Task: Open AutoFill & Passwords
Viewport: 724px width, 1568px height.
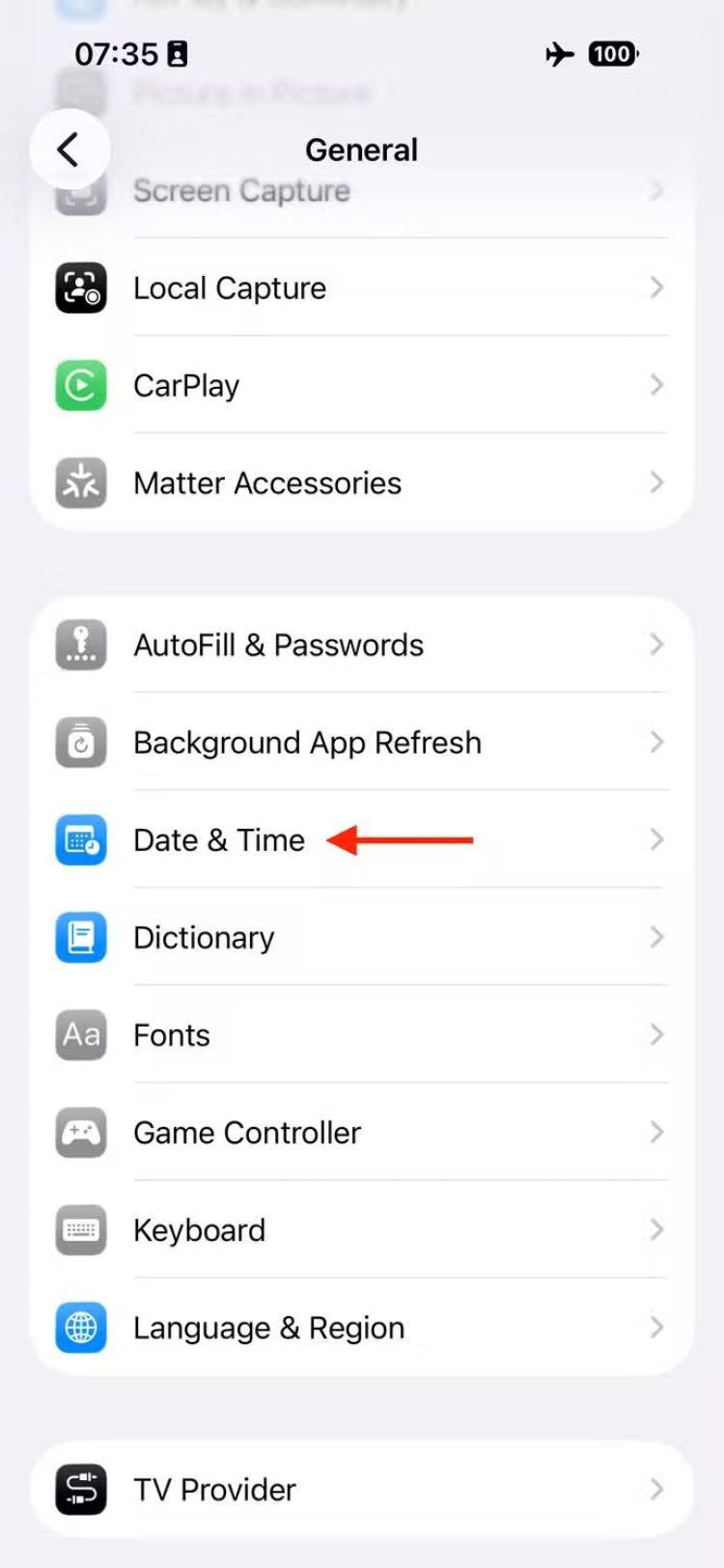Action: pos(361,645)
